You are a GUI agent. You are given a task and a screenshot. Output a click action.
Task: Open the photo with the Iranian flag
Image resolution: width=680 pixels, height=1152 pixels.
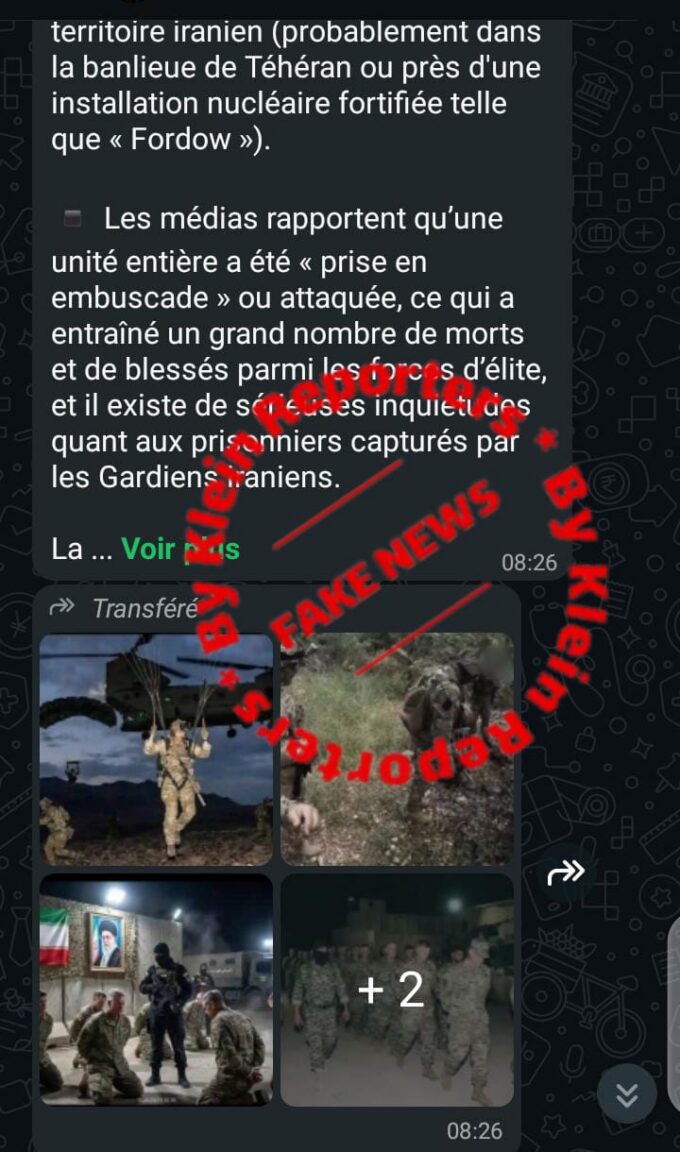pos(156,989)
